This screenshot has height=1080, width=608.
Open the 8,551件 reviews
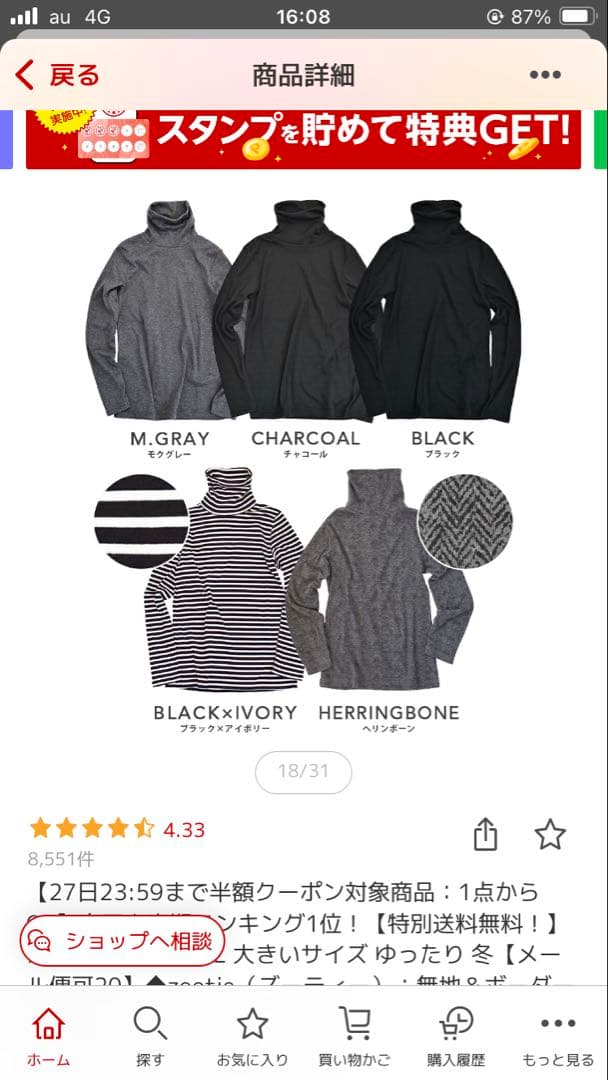[x=61, y=858]
